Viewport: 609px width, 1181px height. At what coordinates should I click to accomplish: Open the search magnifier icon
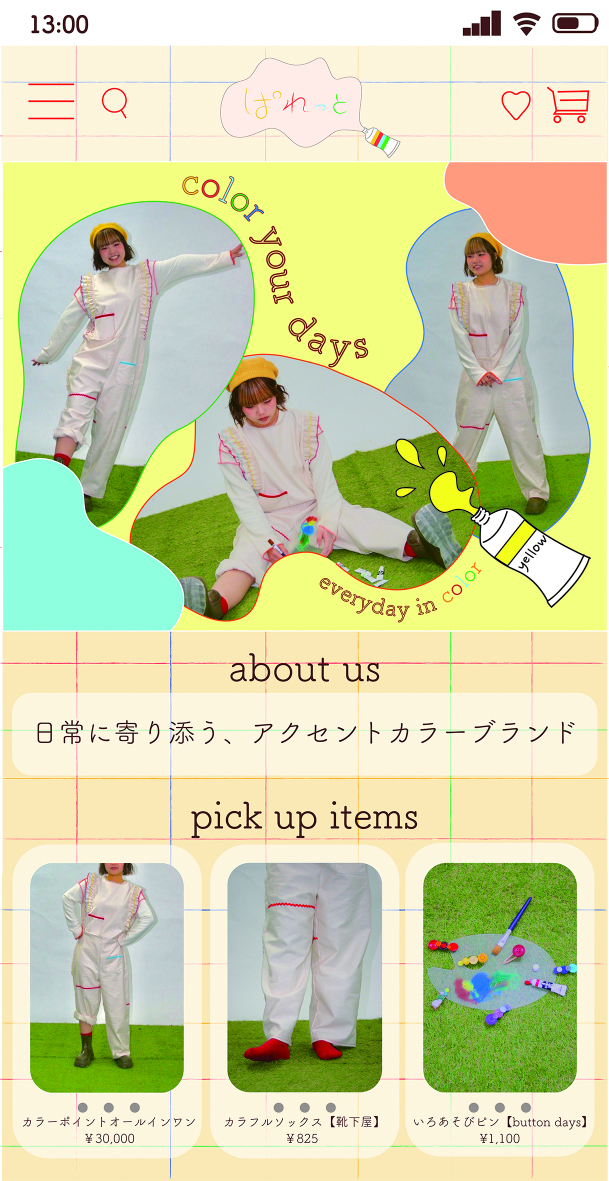(x=115, y=103)
